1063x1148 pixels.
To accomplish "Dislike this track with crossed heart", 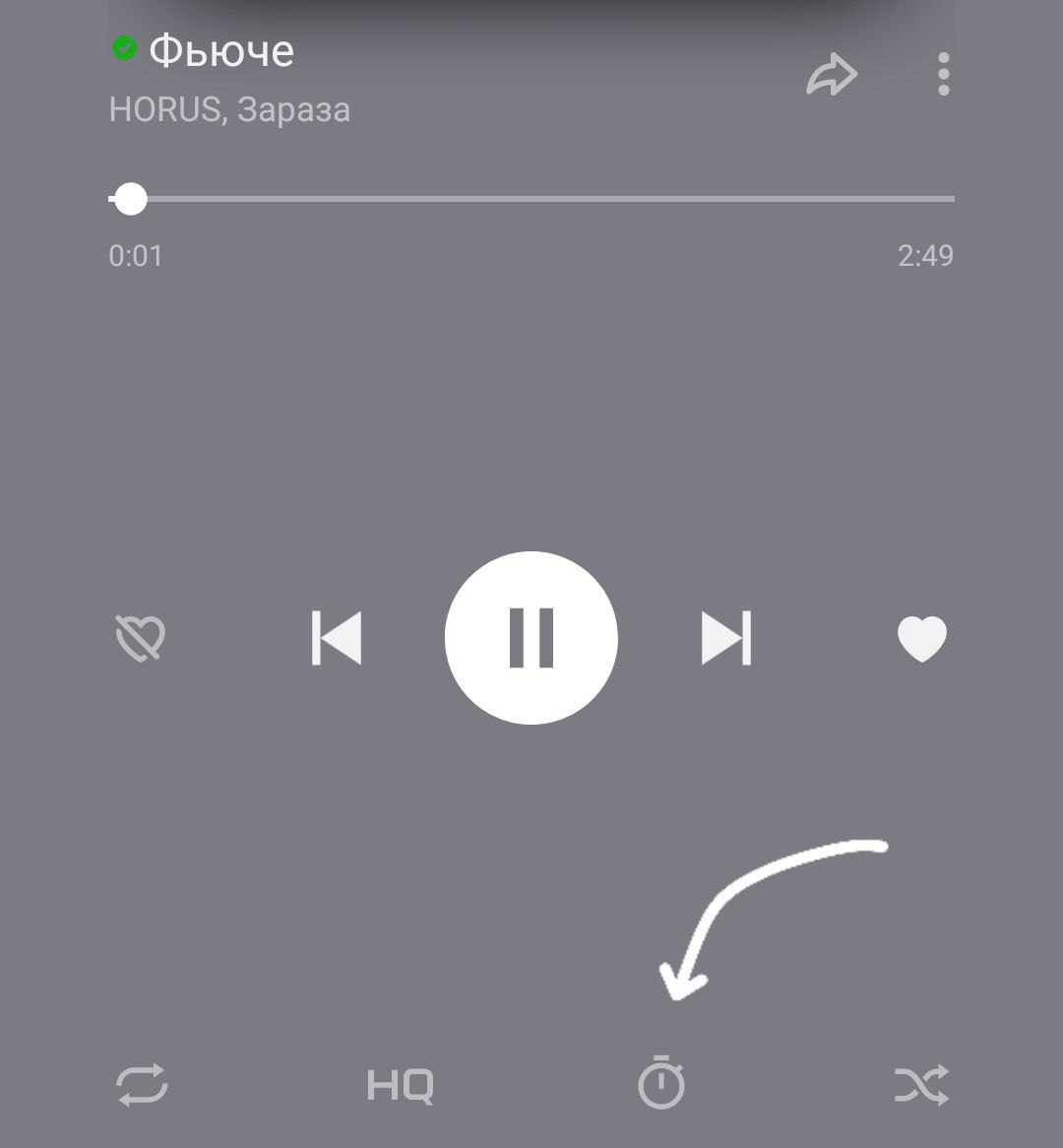I will click(141, 639).
